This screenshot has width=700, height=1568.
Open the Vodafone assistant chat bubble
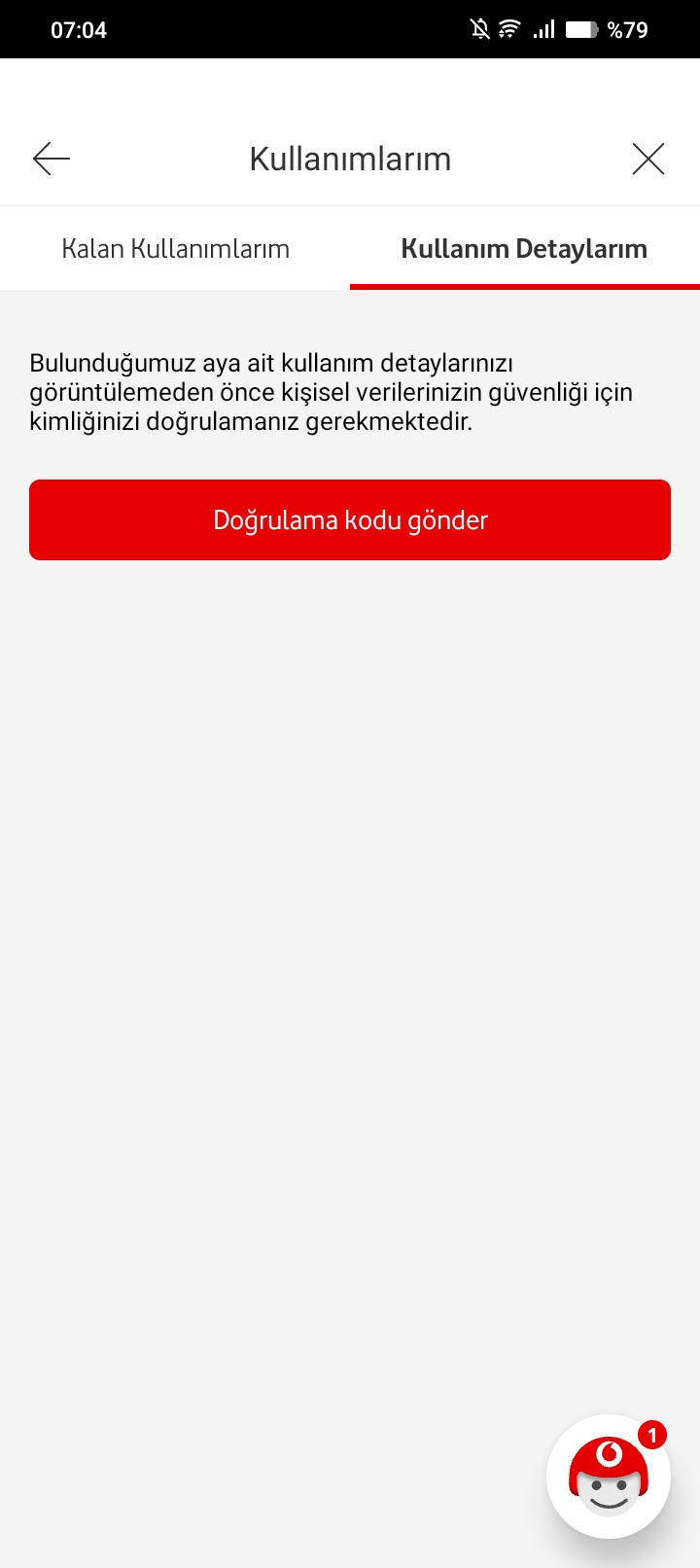point(609,1477)
